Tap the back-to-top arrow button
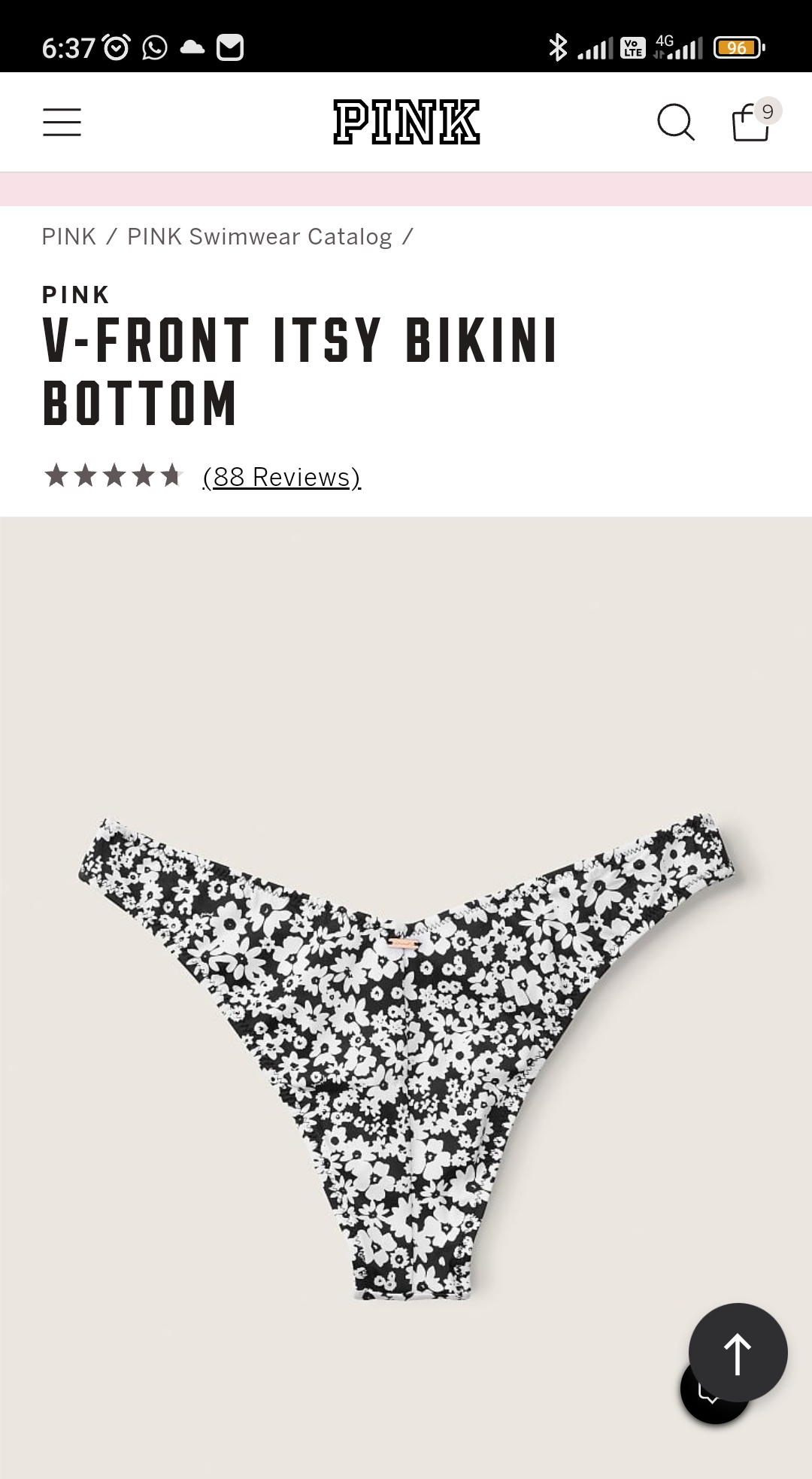The width and height of the screenshot is (812, 1479). click(x=738, y=1352)
